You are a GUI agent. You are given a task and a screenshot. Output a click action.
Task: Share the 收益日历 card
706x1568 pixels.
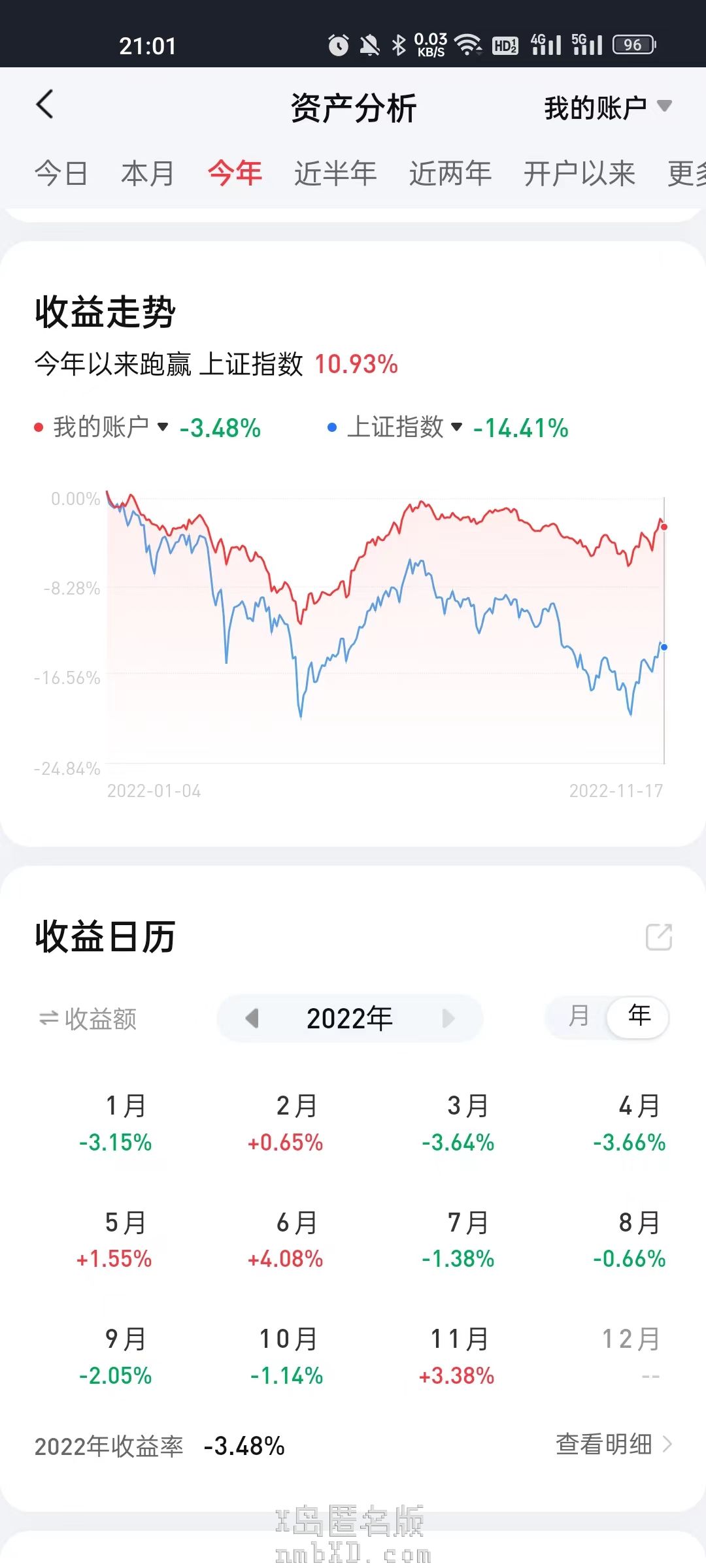click(658, 937)
